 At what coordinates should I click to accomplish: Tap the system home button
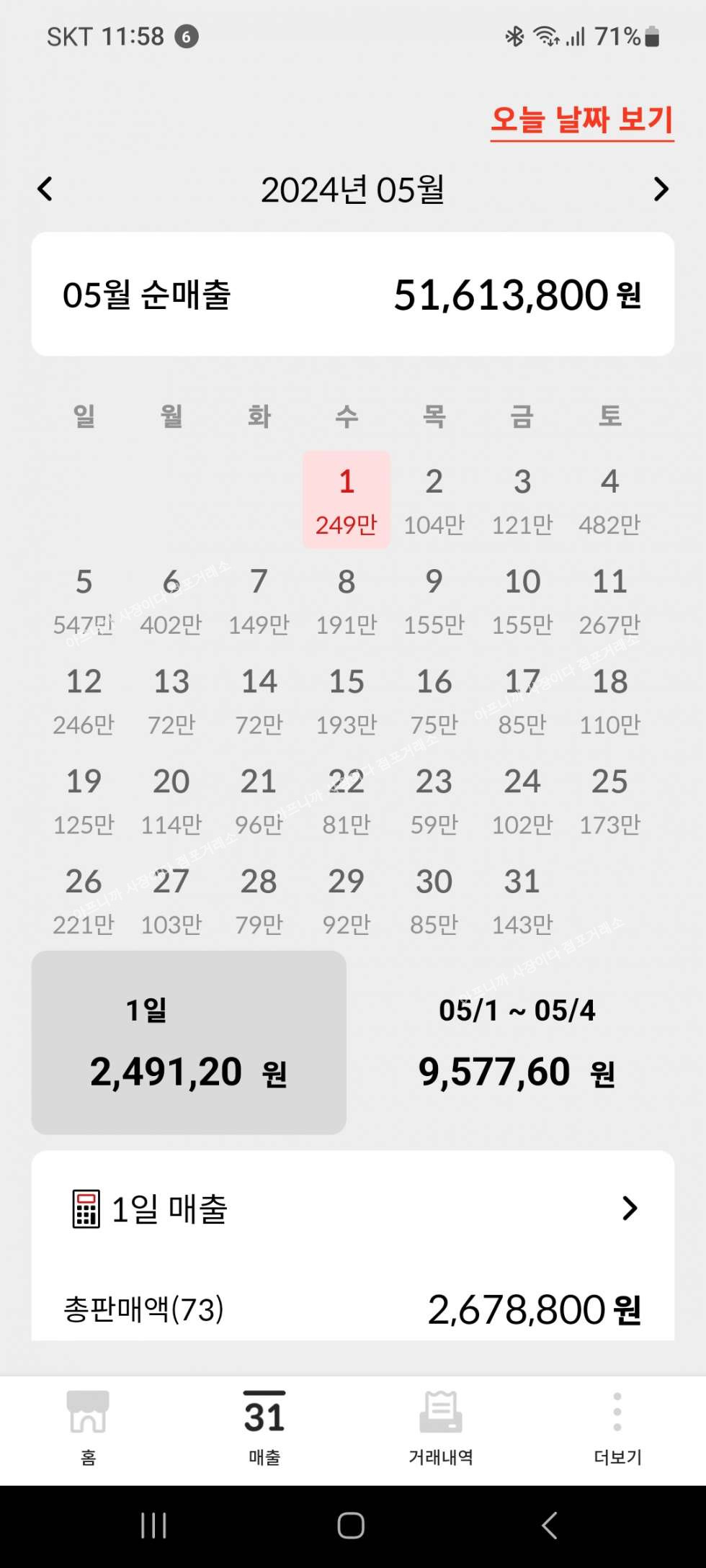[x=351, y=1525]
